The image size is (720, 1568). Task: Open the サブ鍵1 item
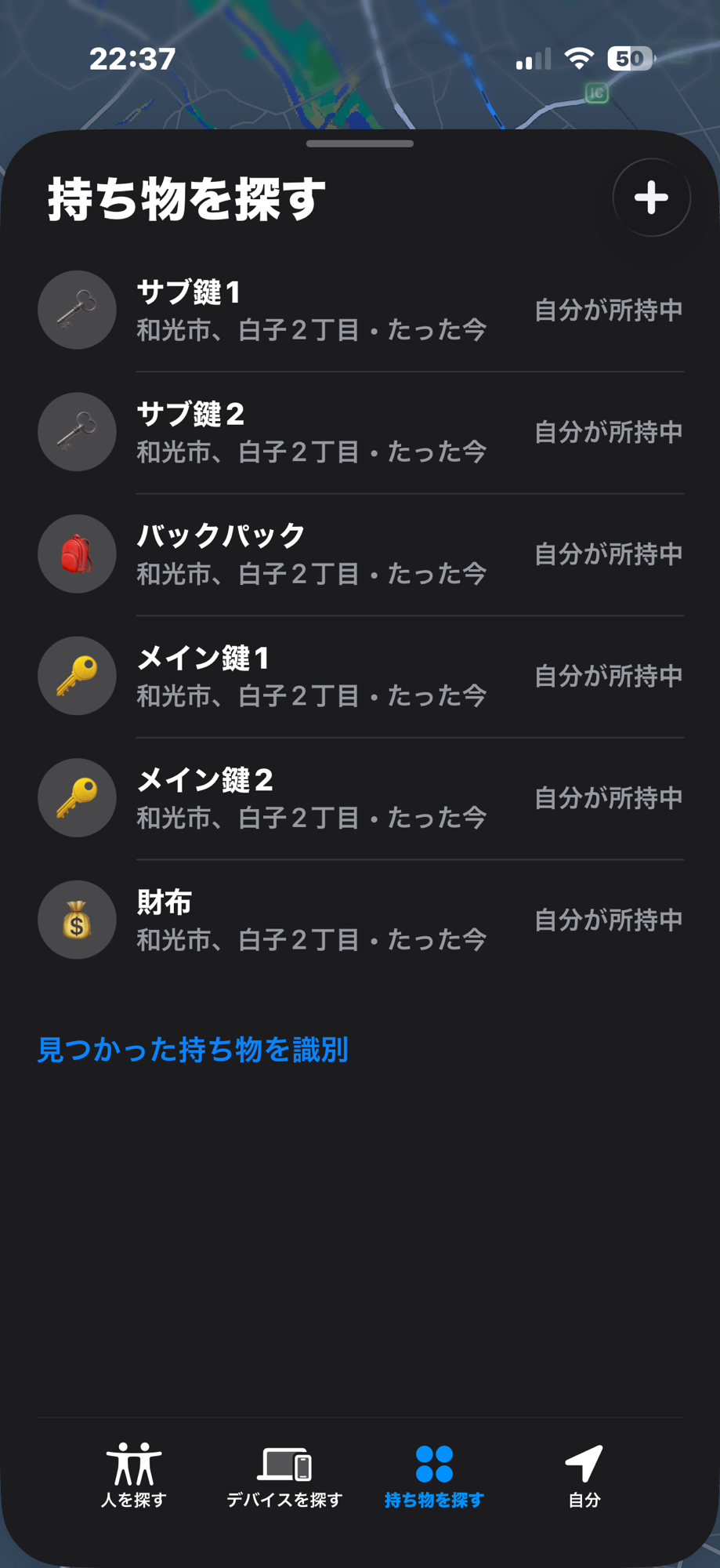pos(360,310)
